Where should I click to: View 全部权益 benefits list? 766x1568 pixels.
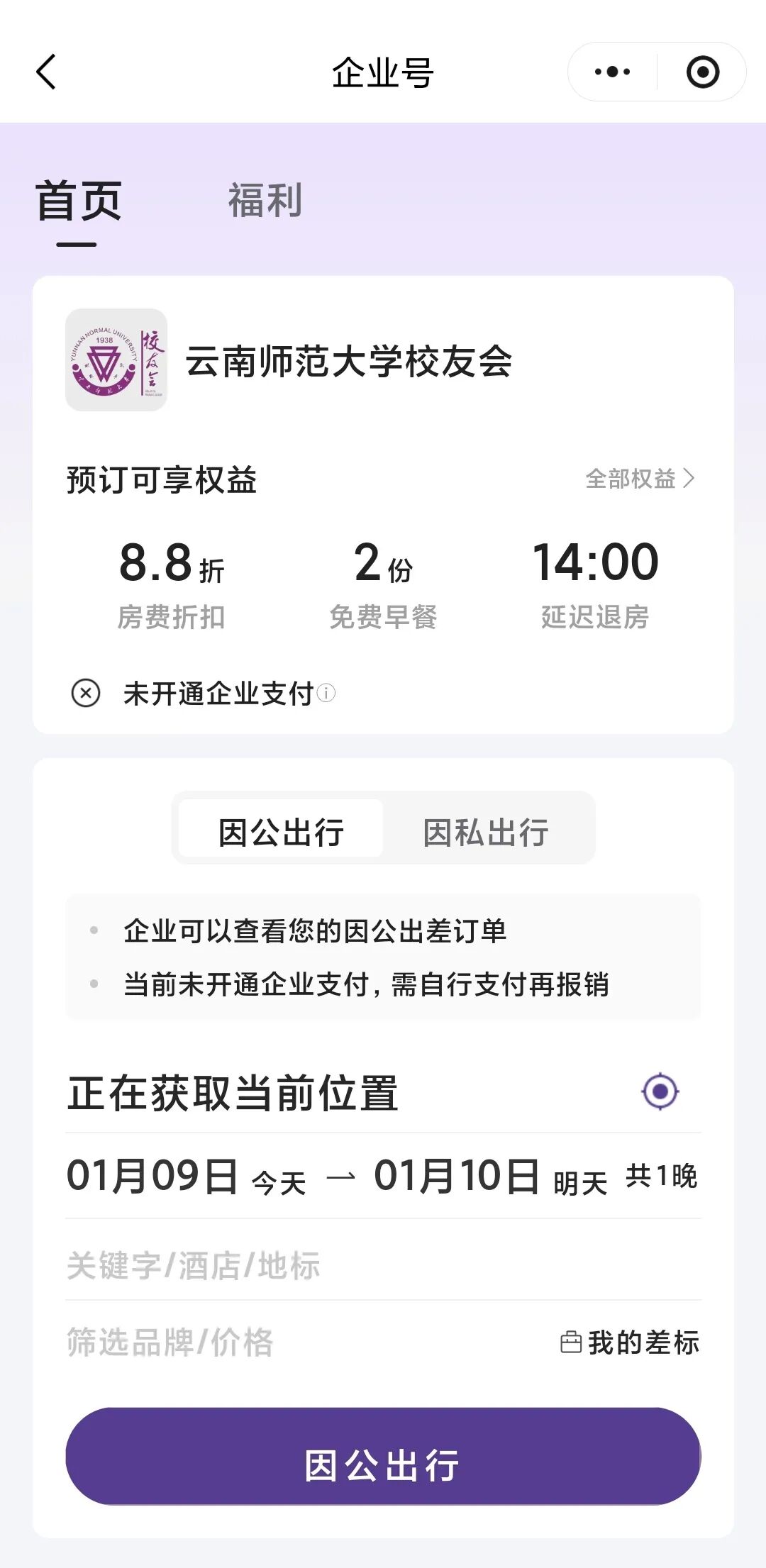639,479
